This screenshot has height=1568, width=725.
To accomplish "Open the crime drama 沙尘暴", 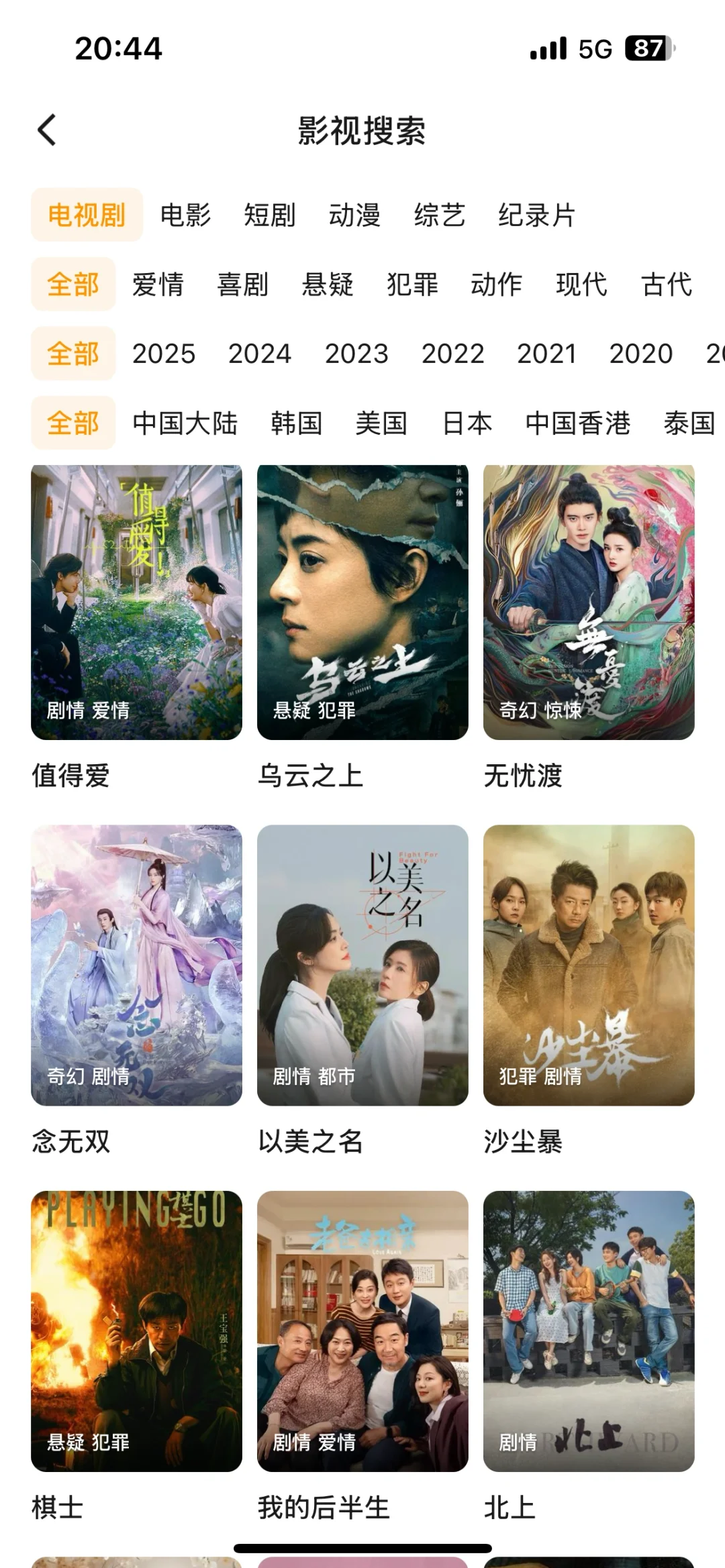I will (x=589, y=965).
